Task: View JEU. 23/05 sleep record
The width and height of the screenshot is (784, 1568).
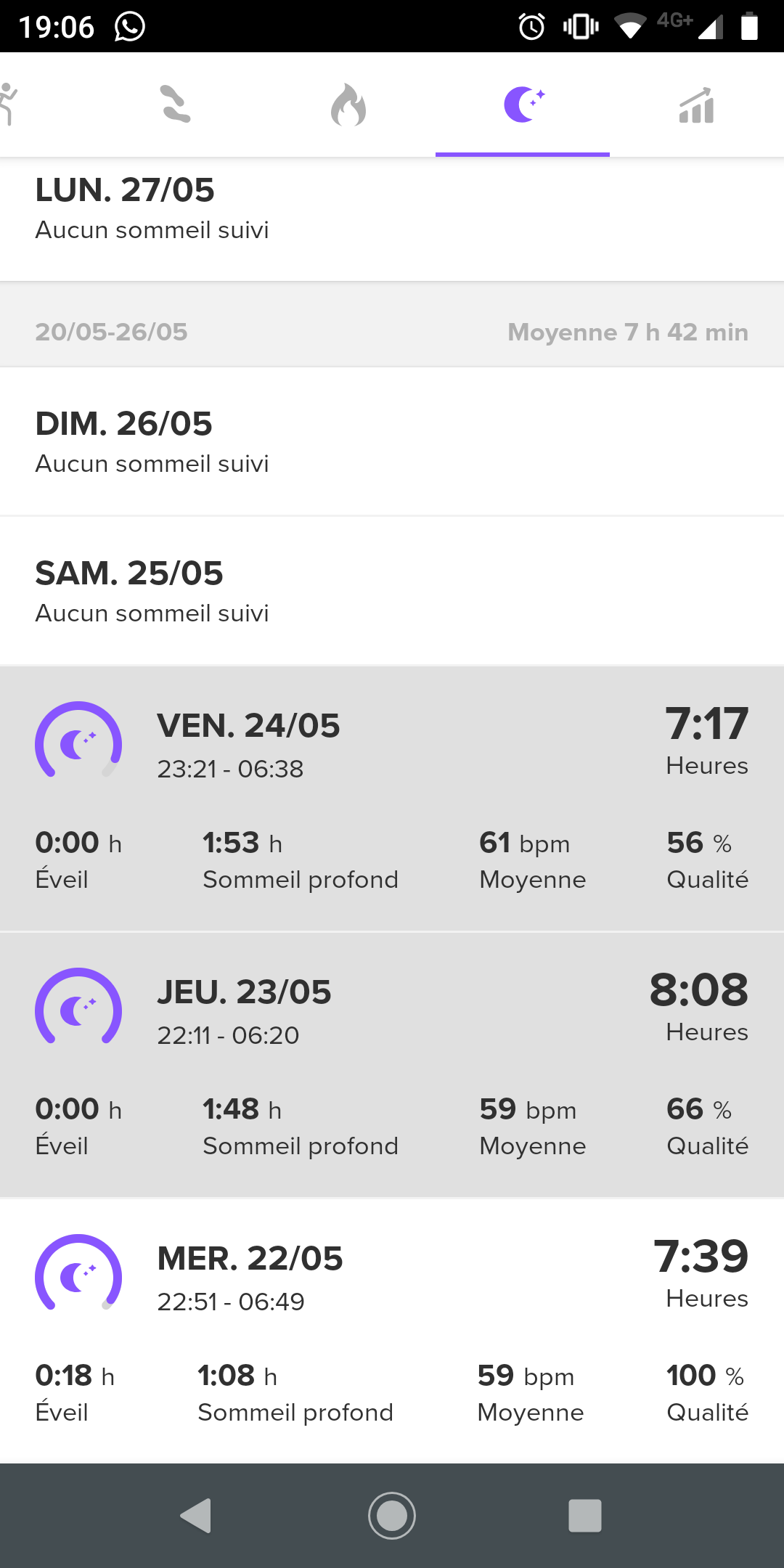Action: [392, 1064]
